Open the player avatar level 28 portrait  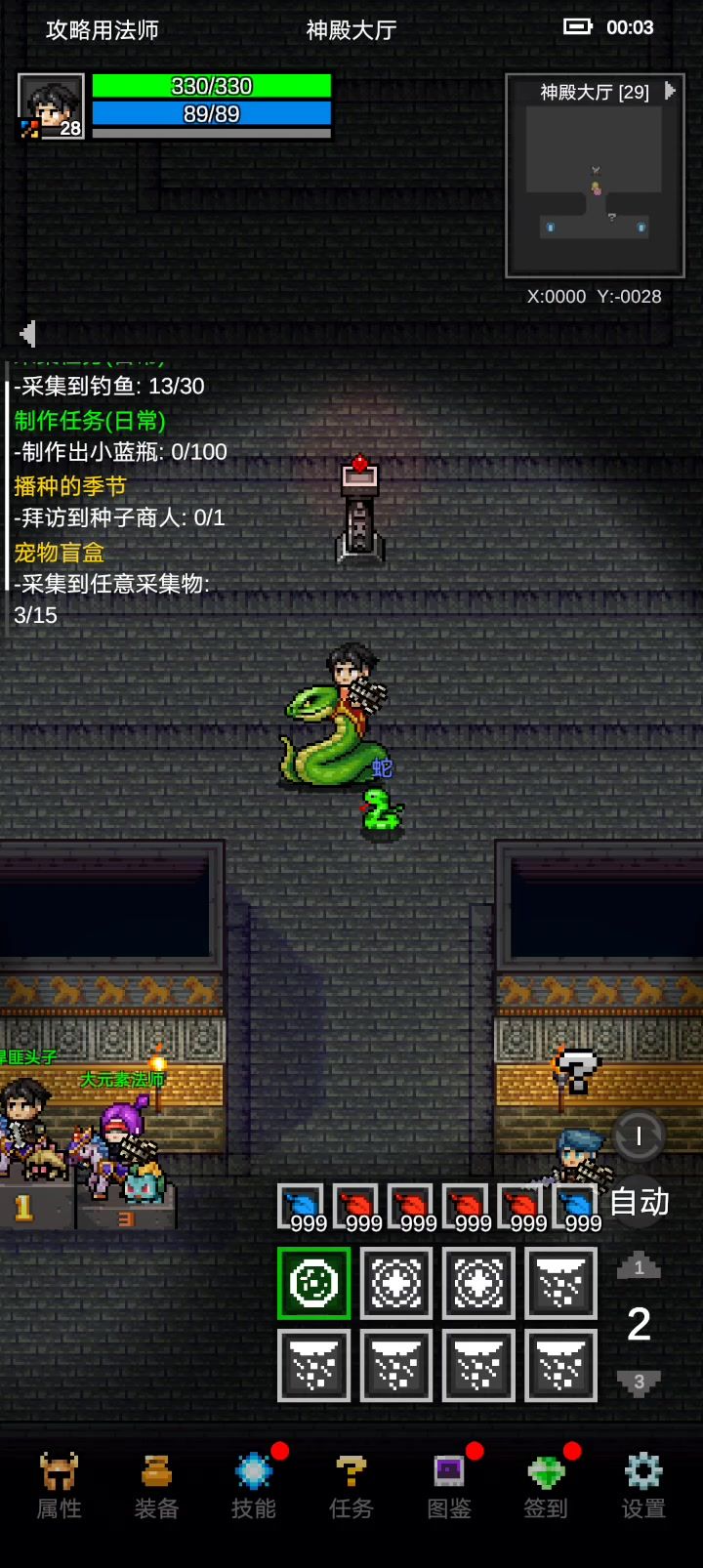51,107
